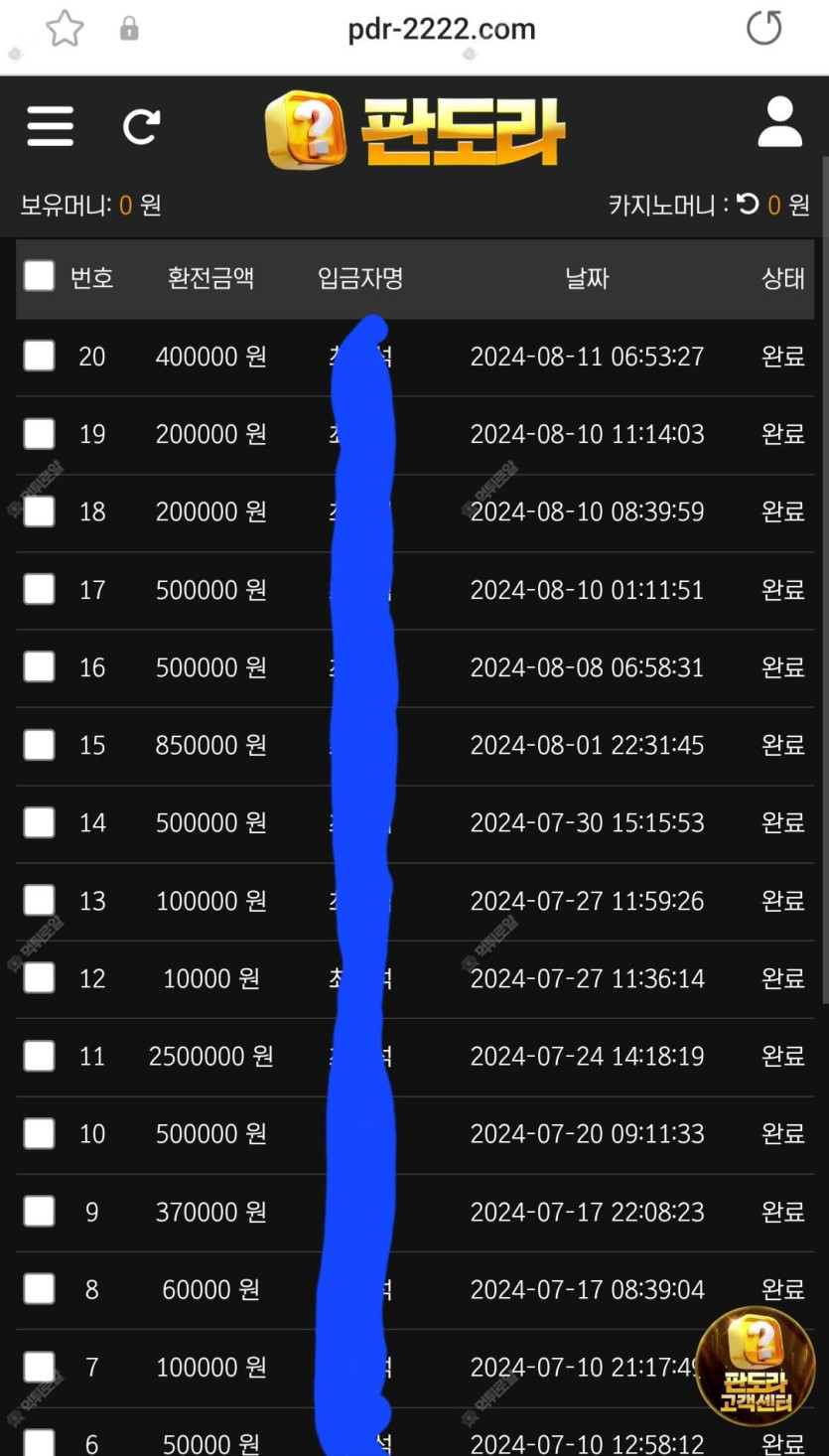This screenshot has height=1456, width=829.
Task: Tick the checkbox for entry 15
Action: click(39, 744)
